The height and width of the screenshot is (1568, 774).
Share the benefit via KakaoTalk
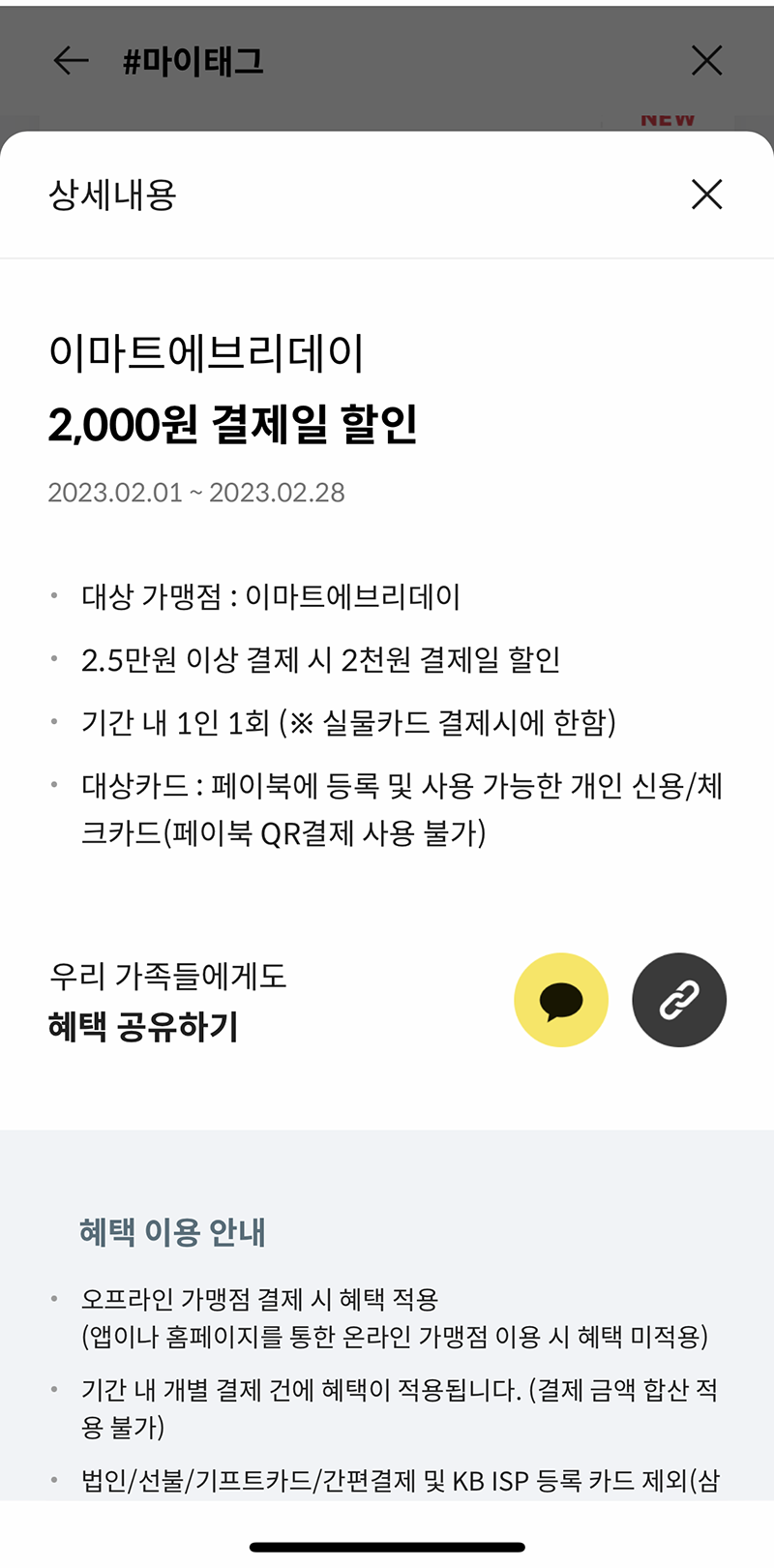pyautogui.click(x=561, y=1000)
